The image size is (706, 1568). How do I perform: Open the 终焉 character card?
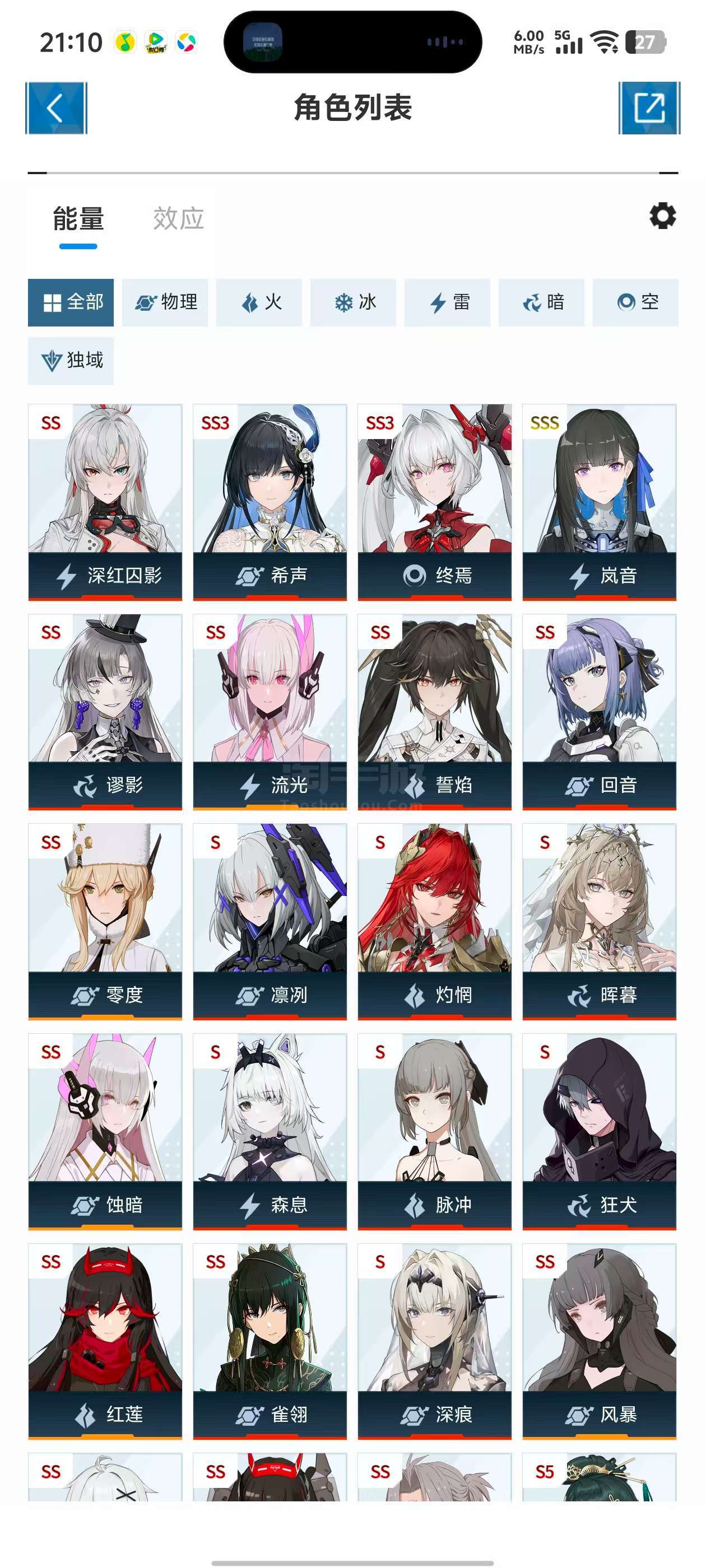435,502
